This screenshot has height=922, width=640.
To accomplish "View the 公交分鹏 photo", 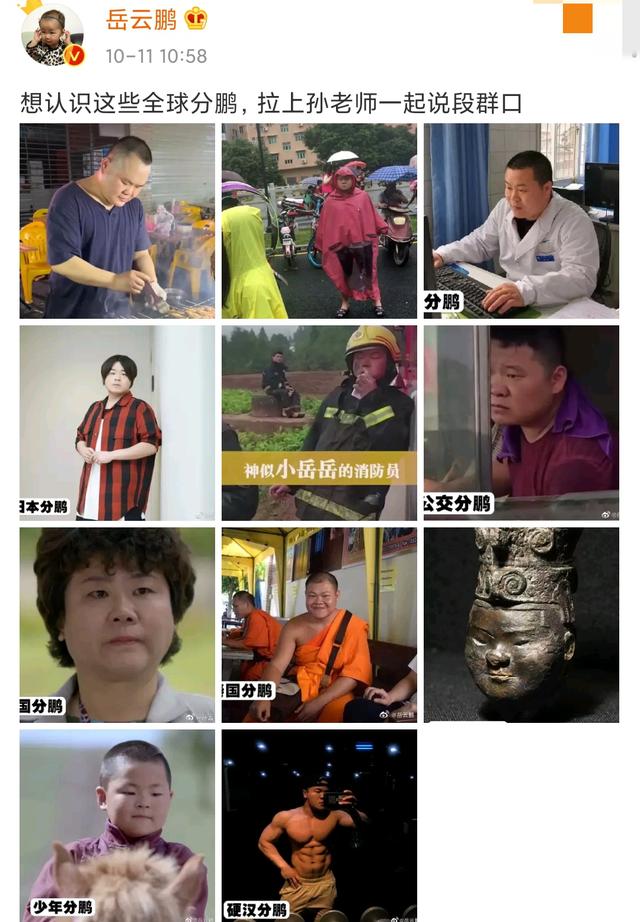I will (521, 422).
